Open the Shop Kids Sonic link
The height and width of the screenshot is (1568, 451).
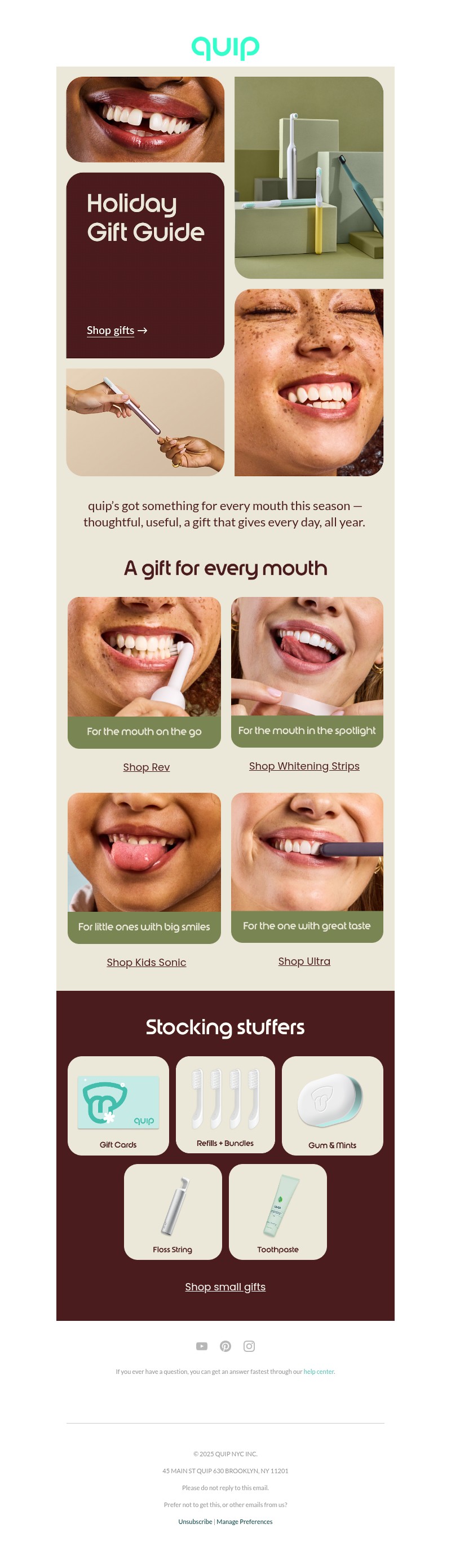pos(147,962)
